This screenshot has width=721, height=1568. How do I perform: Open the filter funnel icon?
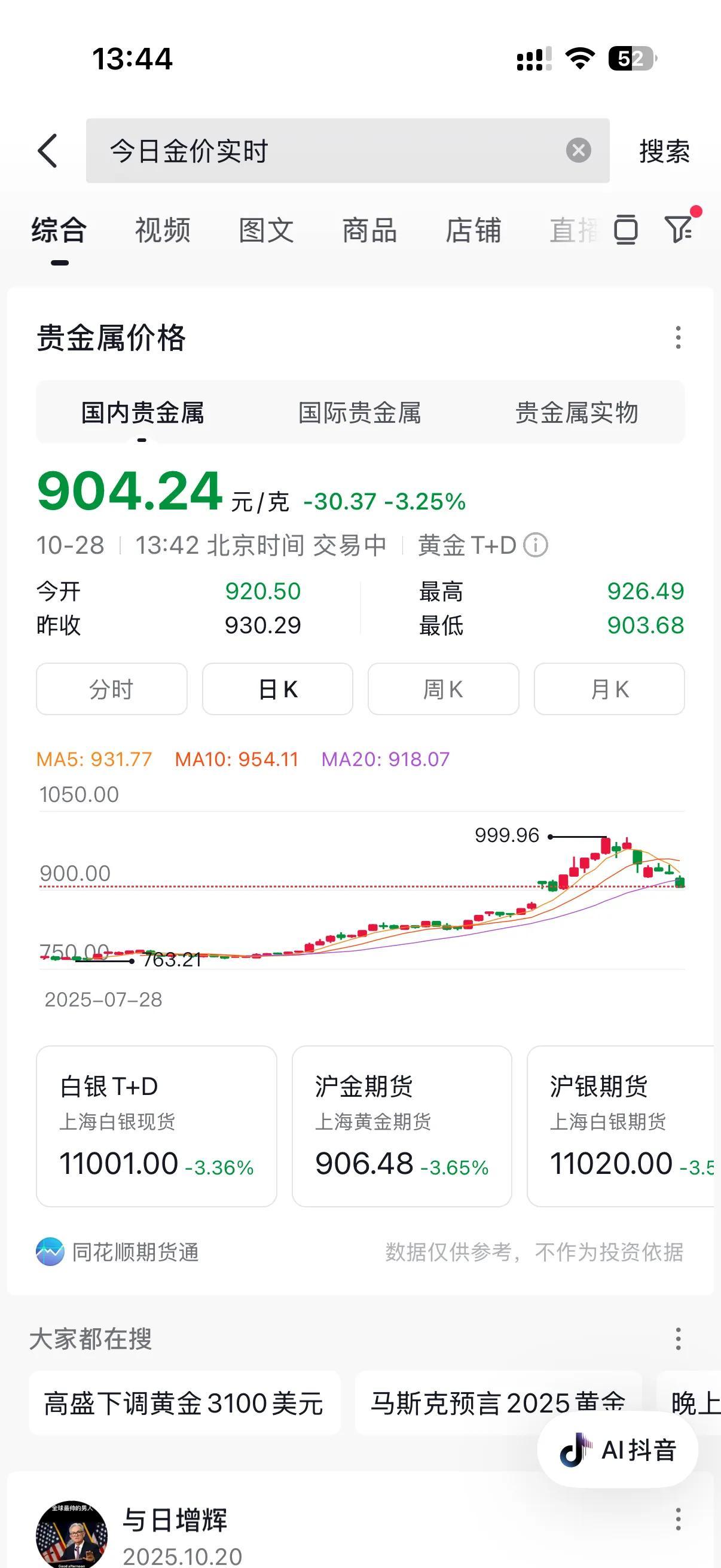point(678,231)
